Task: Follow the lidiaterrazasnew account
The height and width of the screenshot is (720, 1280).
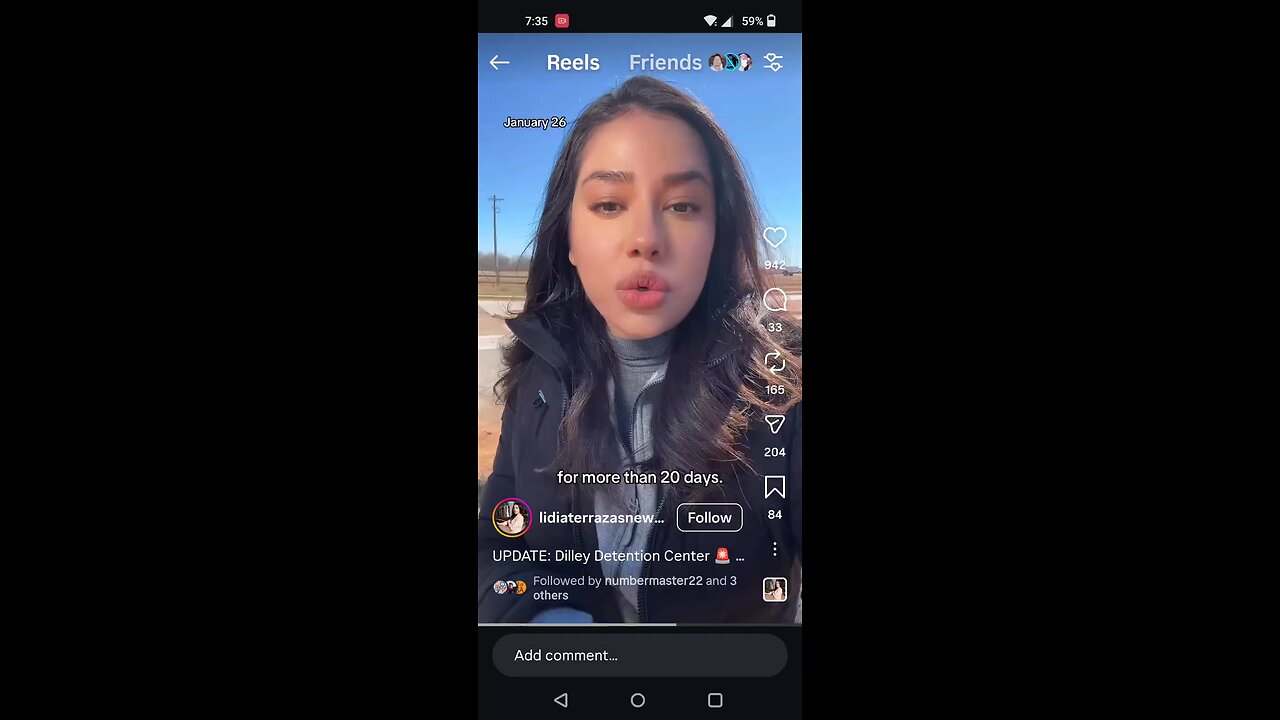Action: [x=709, y=518]
